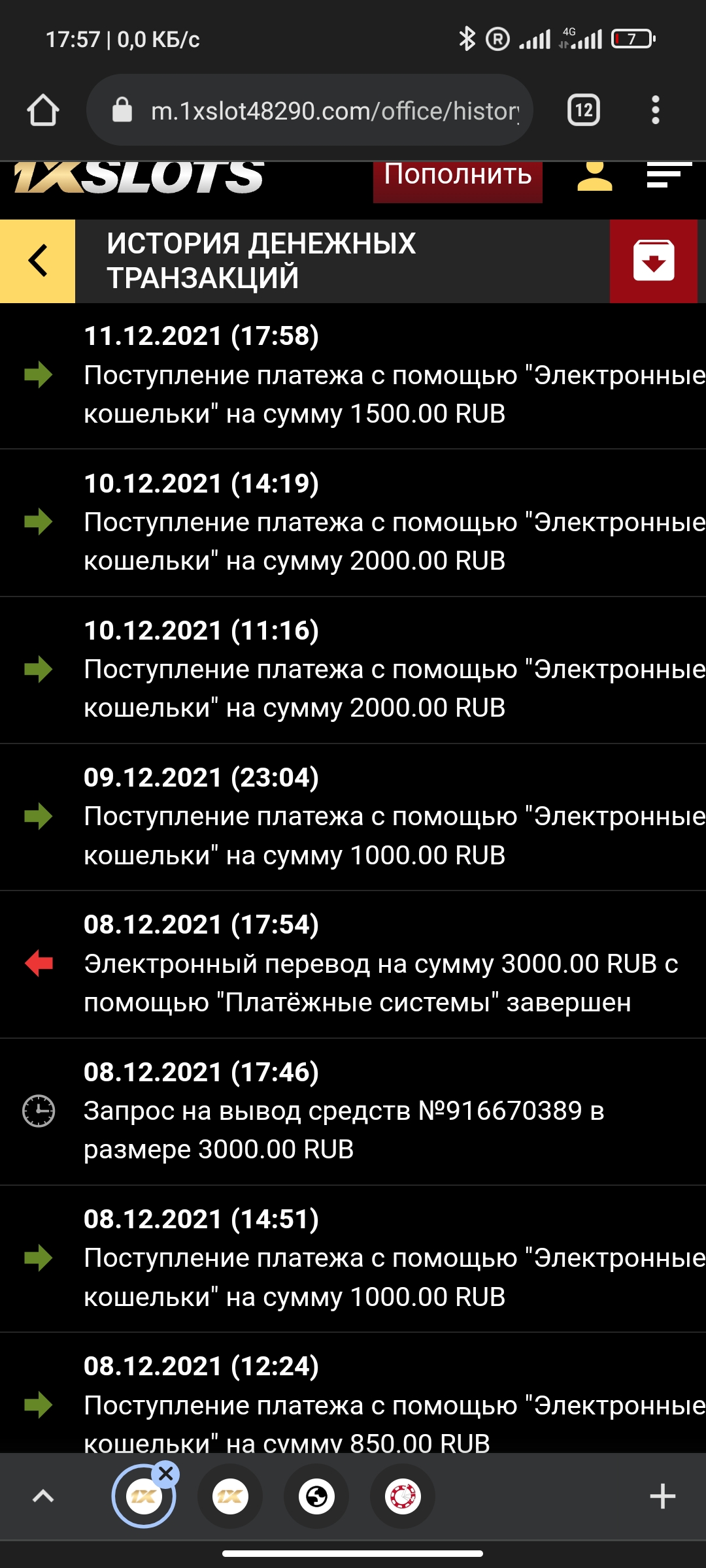Switch to the red chip icon tab
The image size is (706, 1568).
point(403,1495)
